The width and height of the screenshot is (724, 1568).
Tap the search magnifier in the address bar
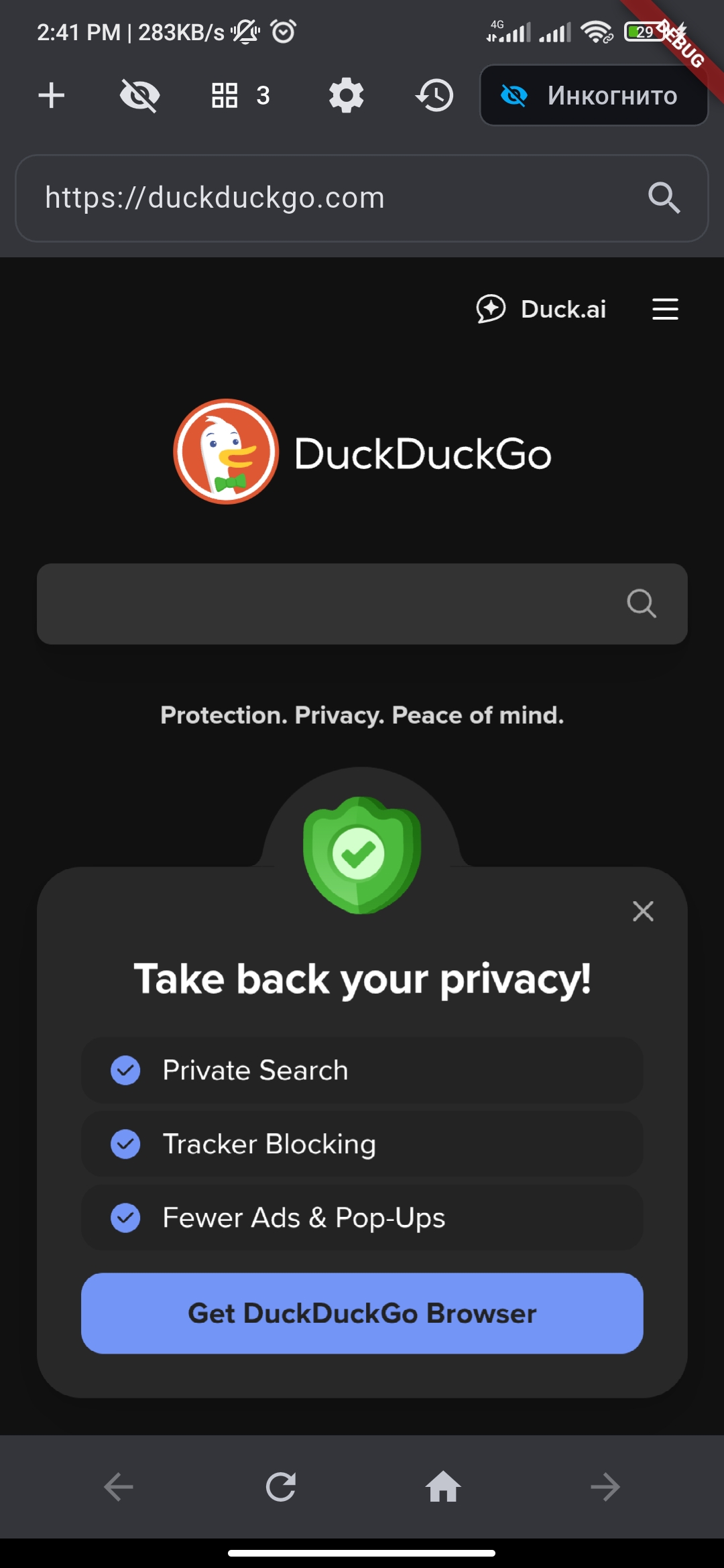tap(664, 198)
